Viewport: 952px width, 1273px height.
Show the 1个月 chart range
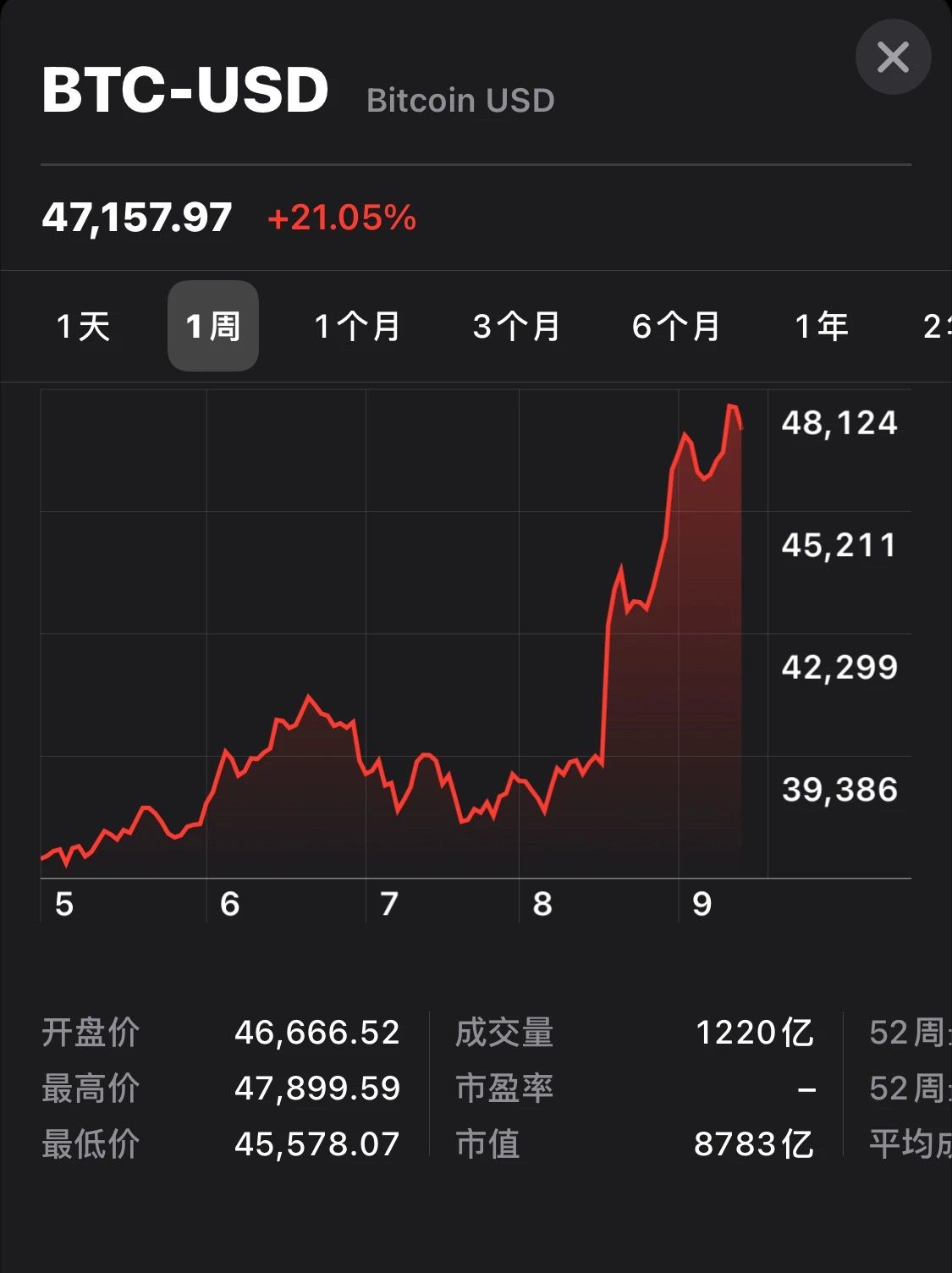point(357,326)
